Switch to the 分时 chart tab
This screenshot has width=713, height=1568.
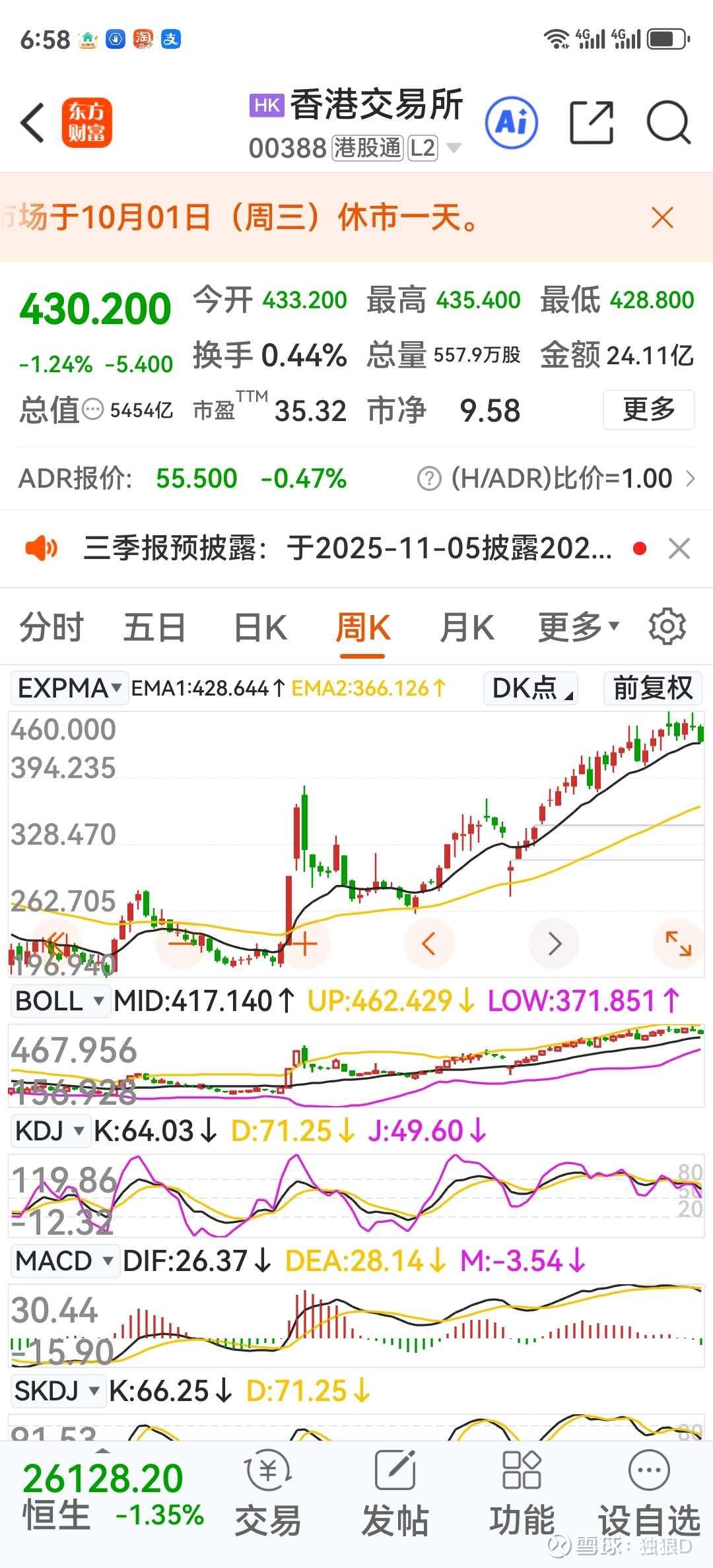click(51, 627)
